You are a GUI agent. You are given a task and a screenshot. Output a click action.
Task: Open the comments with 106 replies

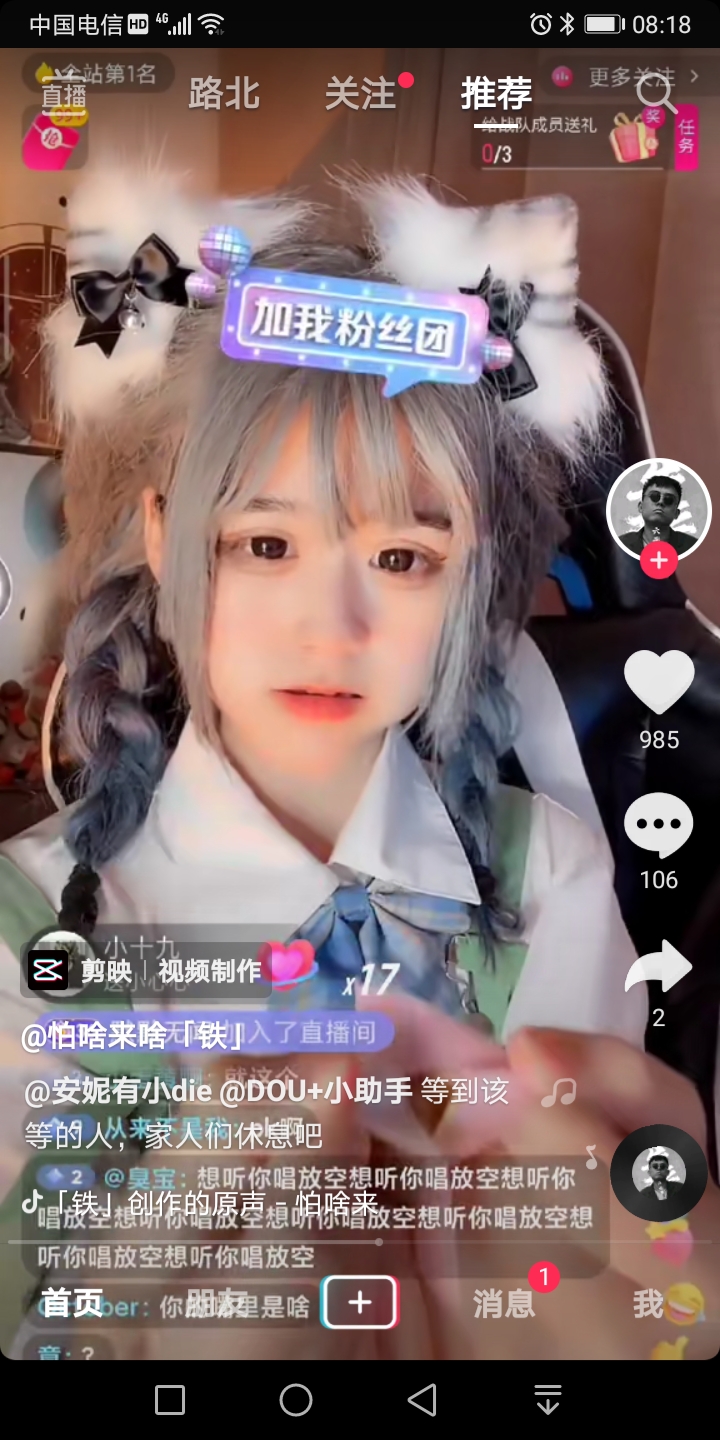(659, 826)
